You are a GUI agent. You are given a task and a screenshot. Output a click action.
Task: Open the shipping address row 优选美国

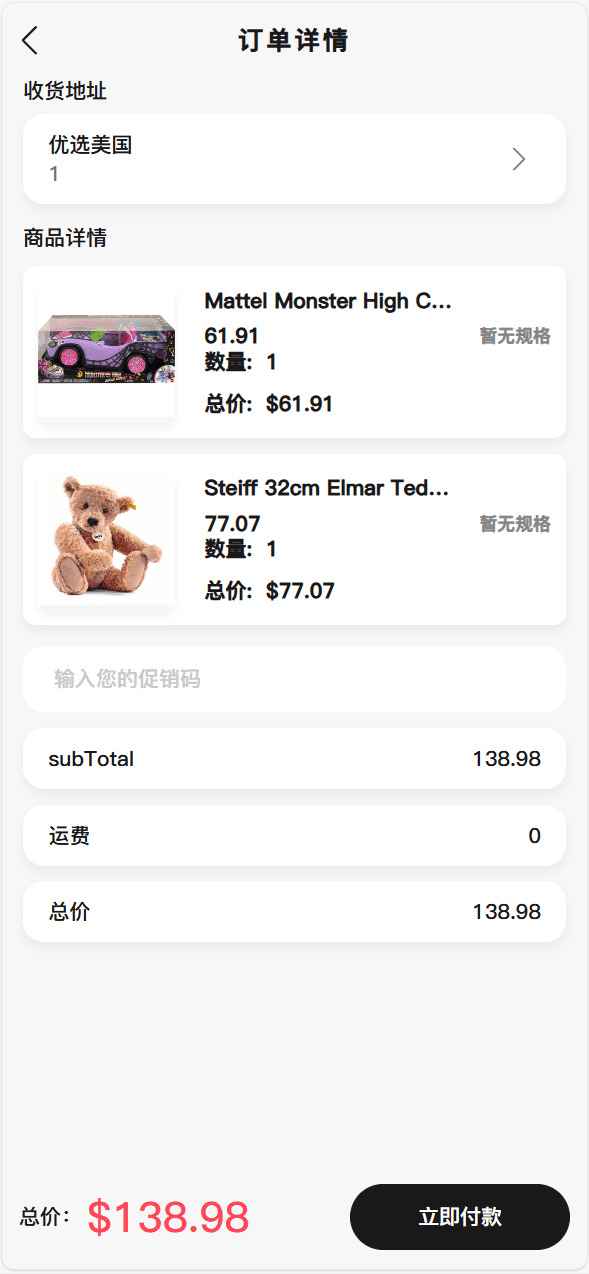[x=294, y=159]
